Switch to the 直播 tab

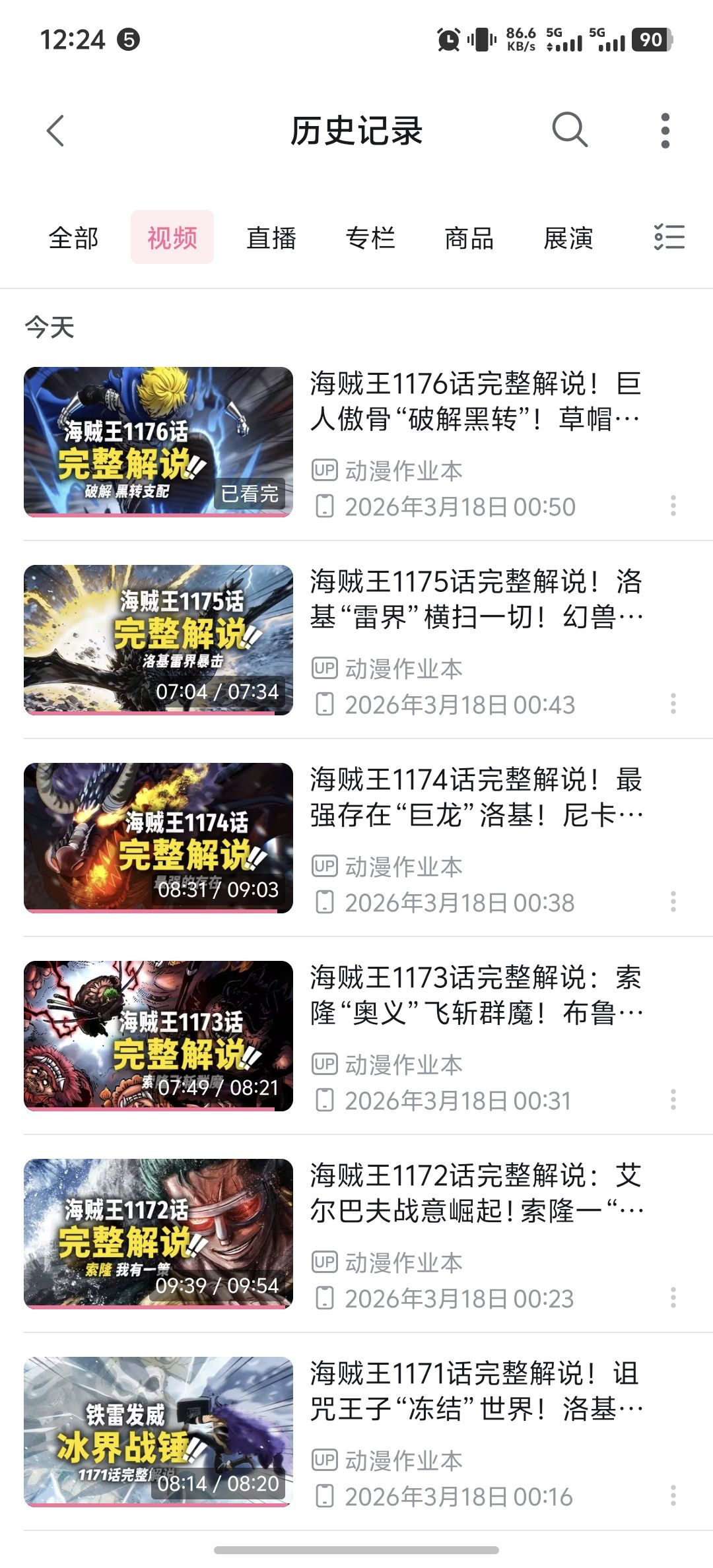click(x=271, y=238)
